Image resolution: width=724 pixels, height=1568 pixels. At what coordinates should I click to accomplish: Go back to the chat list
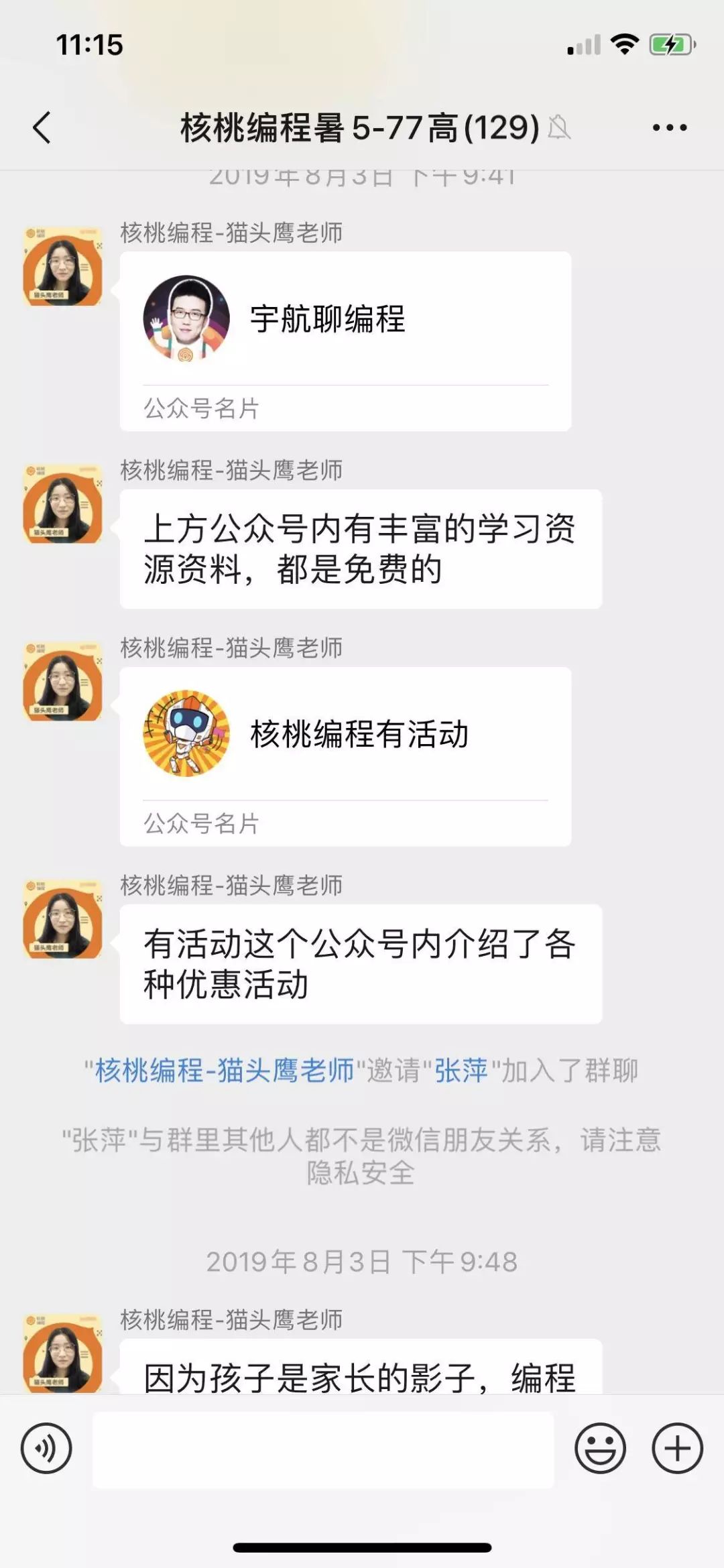point(42,127)
